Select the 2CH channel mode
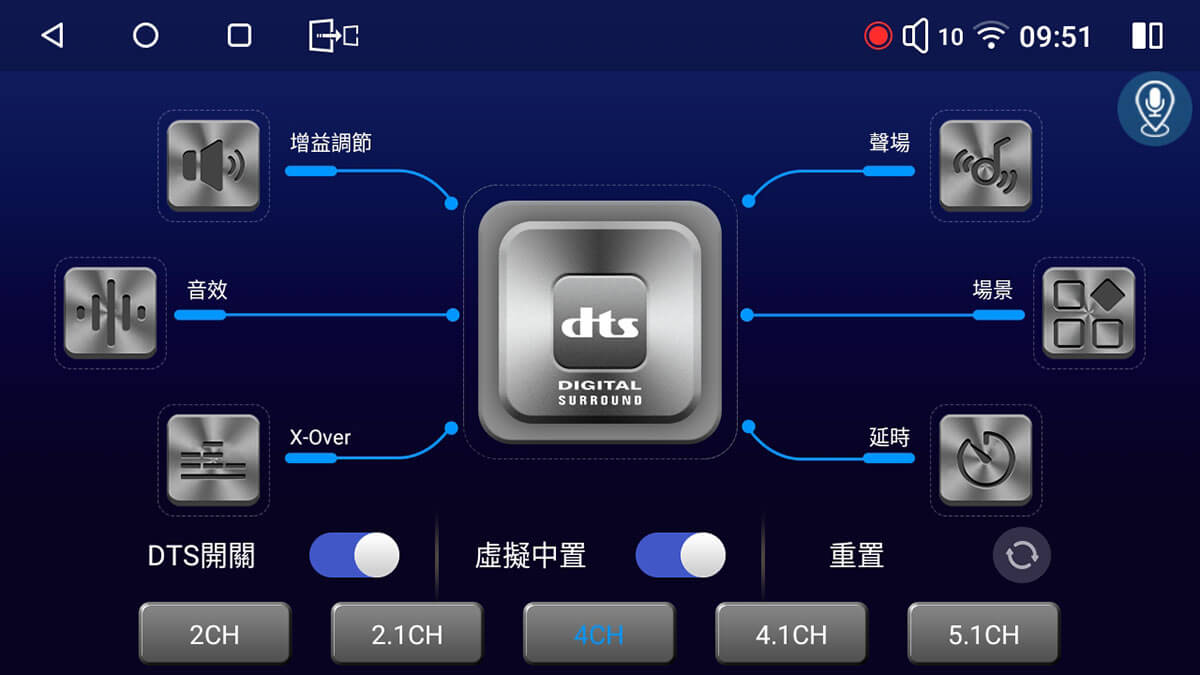 coord(214,634)
